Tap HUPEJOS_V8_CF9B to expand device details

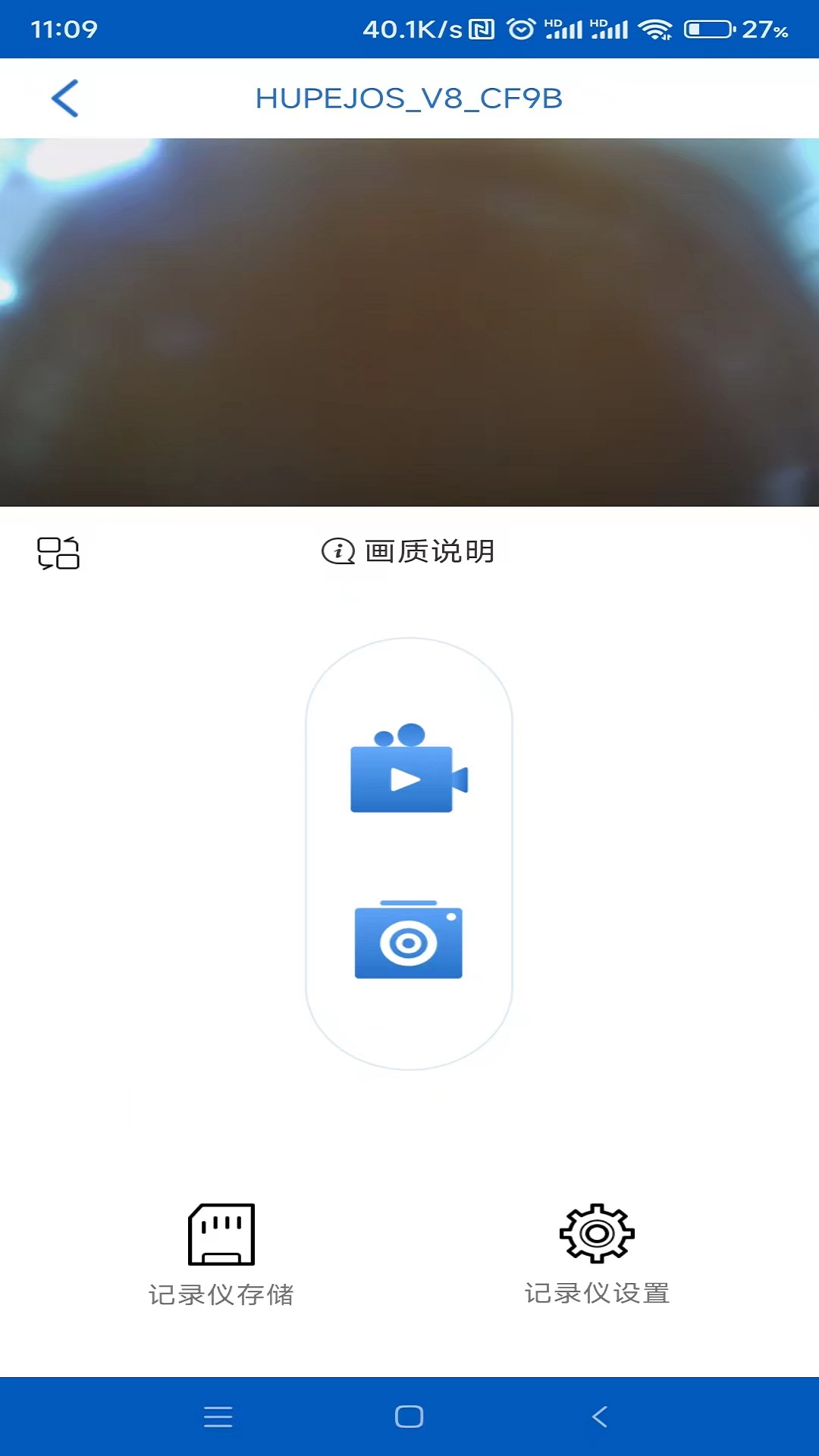(x=409, y=98)
